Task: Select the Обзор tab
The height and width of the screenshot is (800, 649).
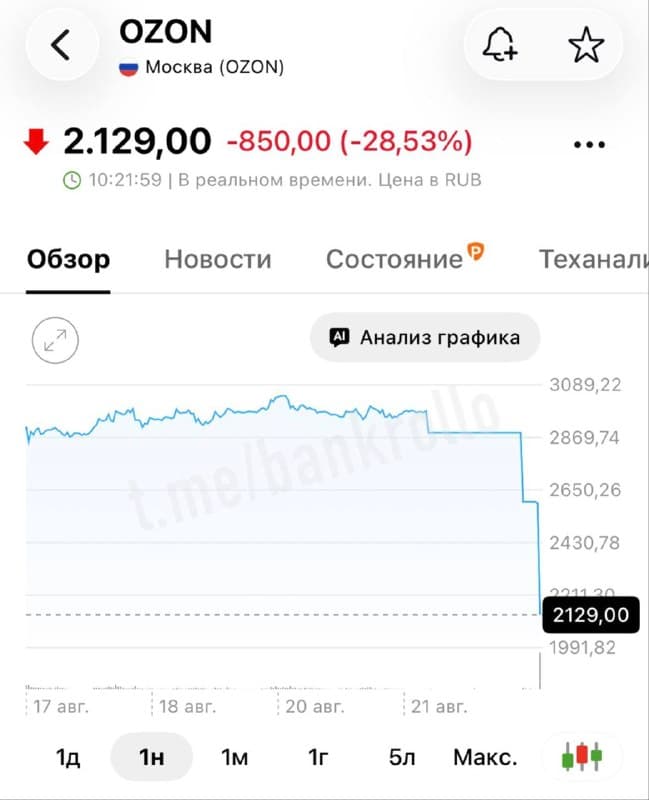Action: 68,259
